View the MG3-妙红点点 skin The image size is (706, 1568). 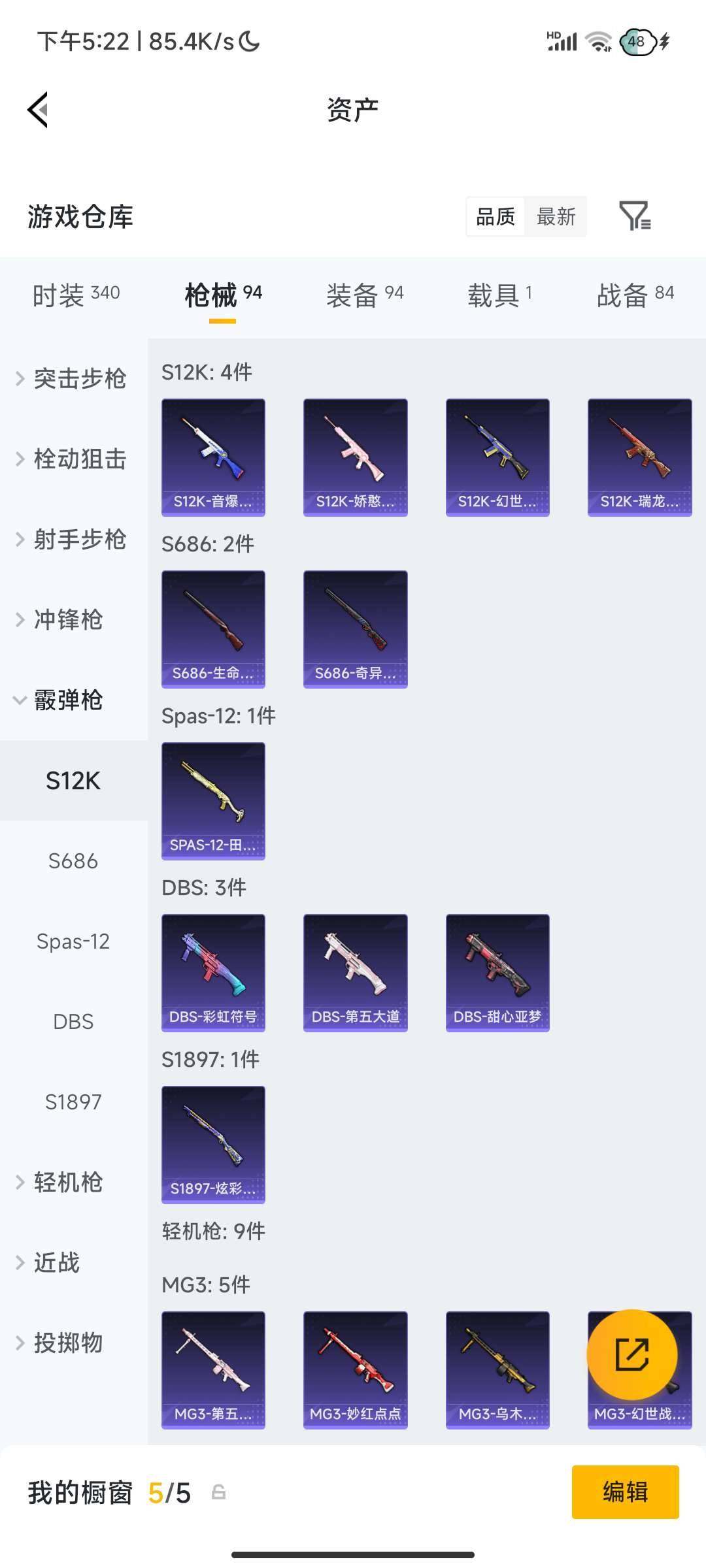coord(355,1370)
